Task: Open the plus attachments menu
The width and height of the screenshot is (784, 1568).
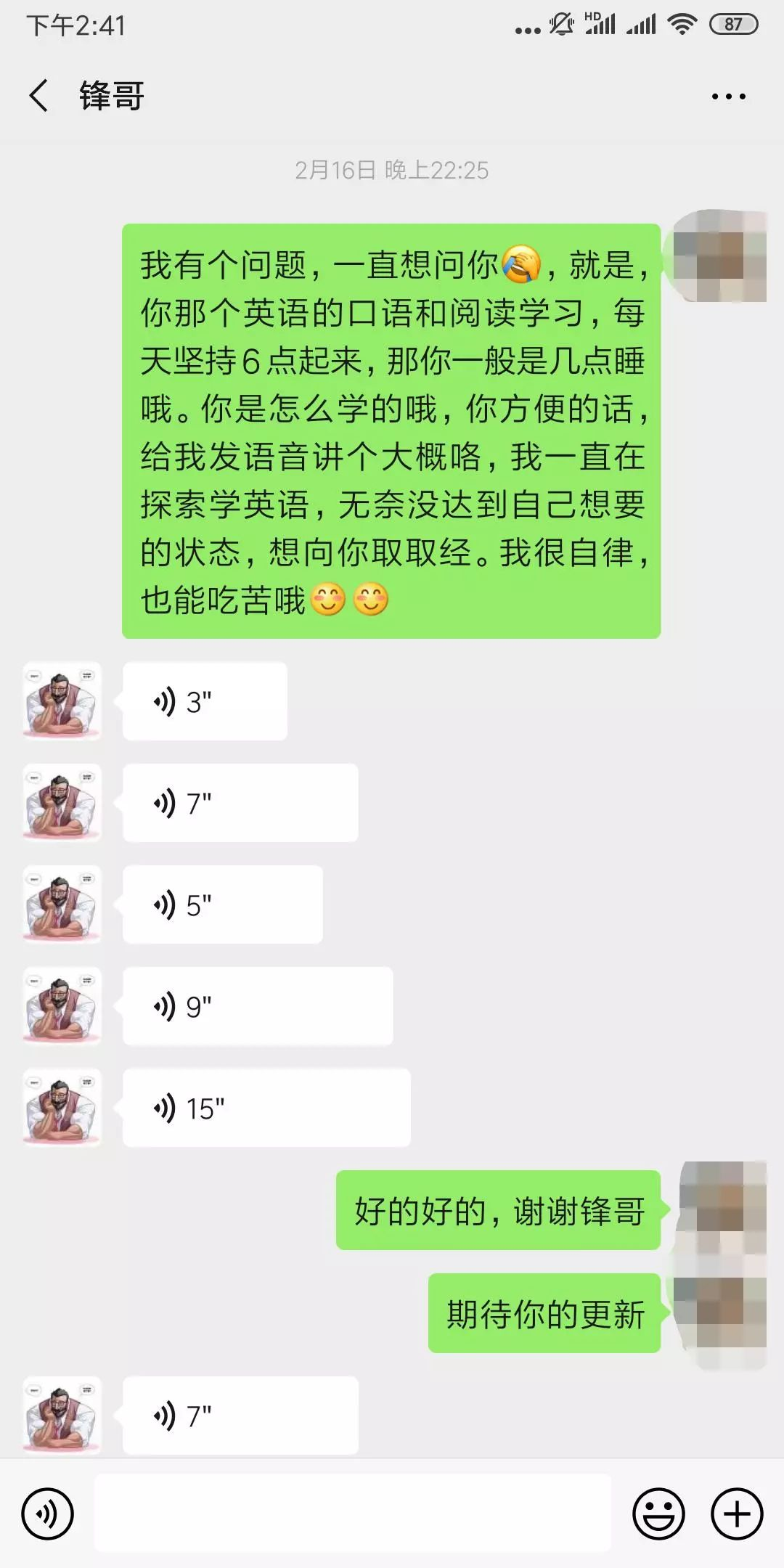Action: (x=737, y=1514)
